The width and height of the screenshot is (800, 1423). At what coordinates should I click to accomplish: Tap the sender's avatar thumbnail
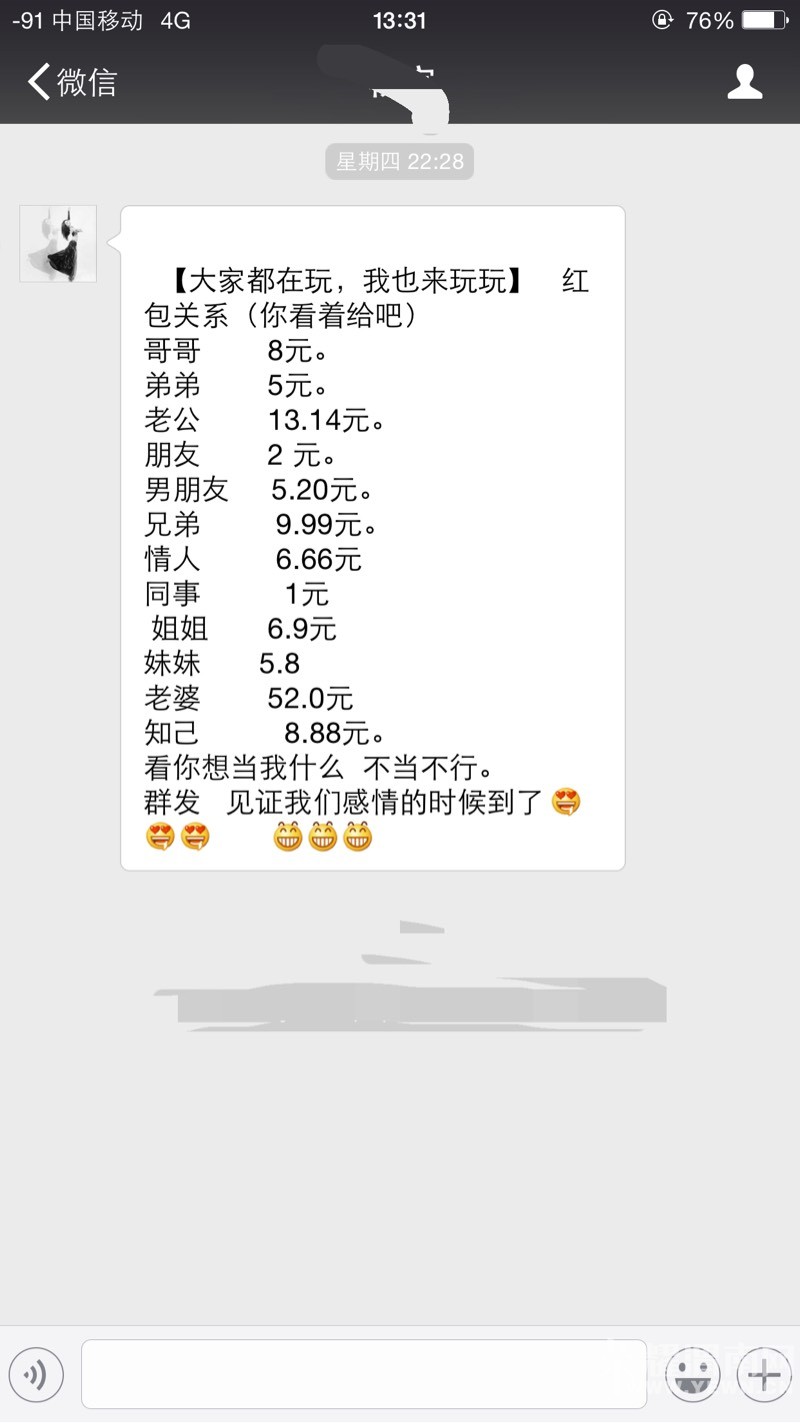click(57, 242)
